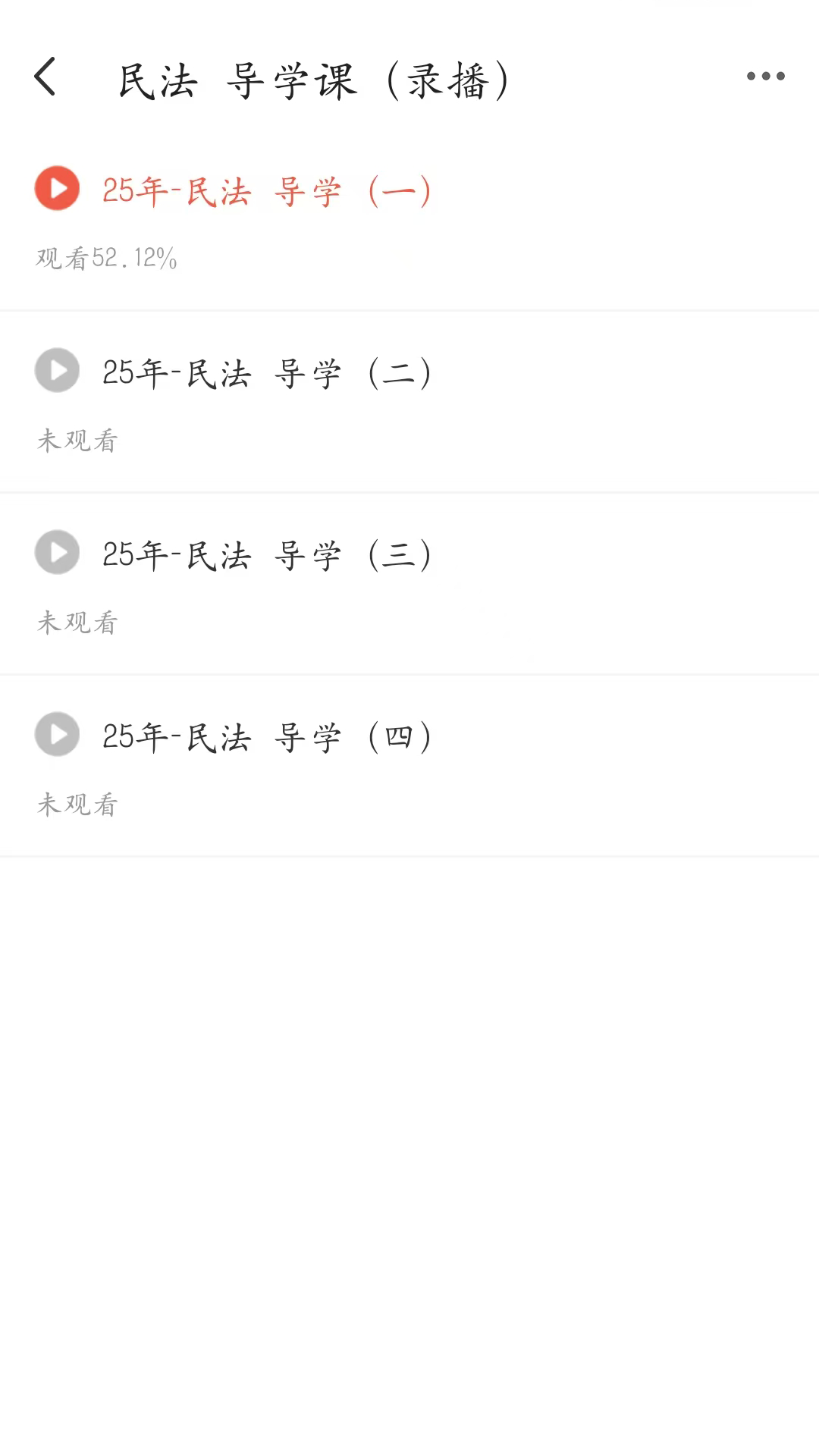The width and height of the screenshot is (819, 1456).
Task: Tap 未观看 label under 导学（三）
Action: coord(76,623)
